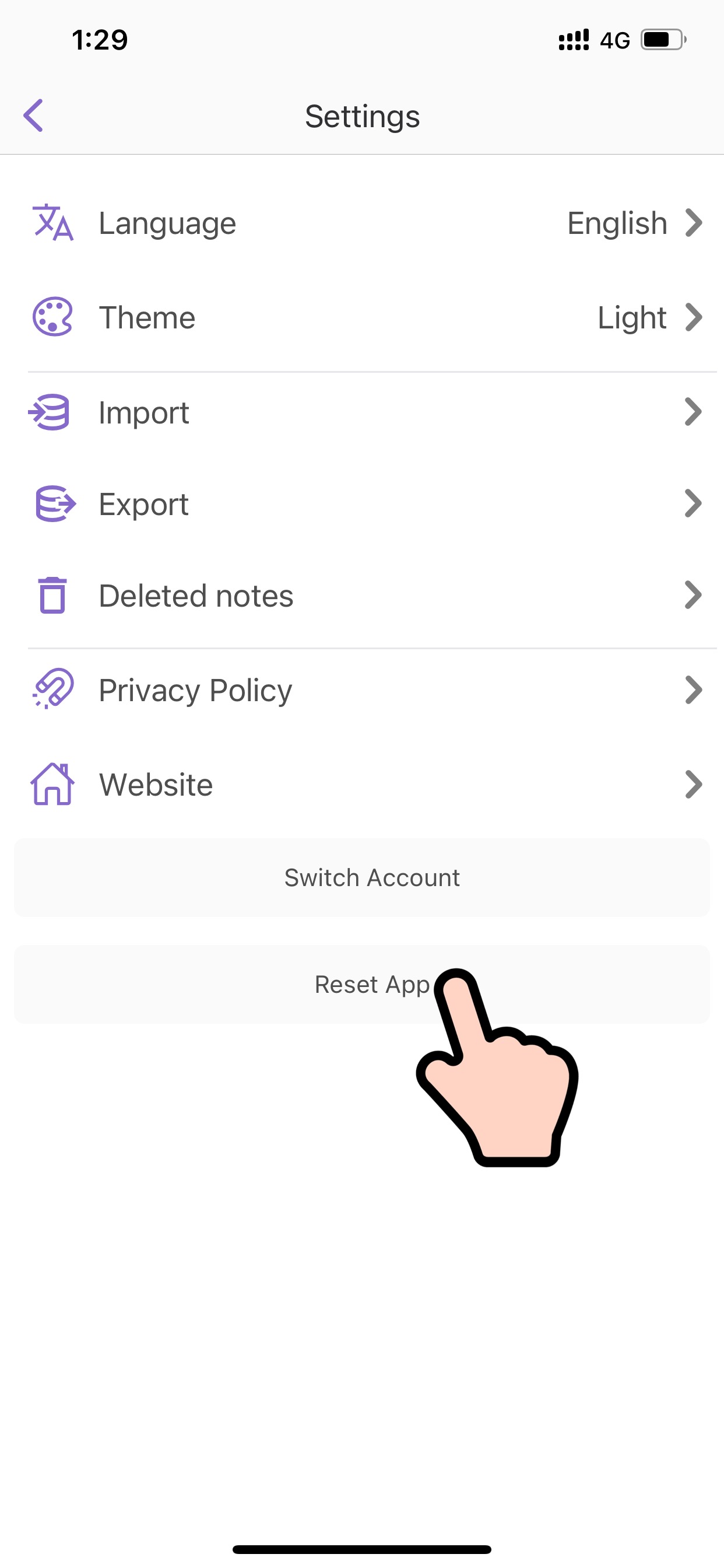The image size is (724, 1568).
Task: Open the Website row
Action: (362, 784)
